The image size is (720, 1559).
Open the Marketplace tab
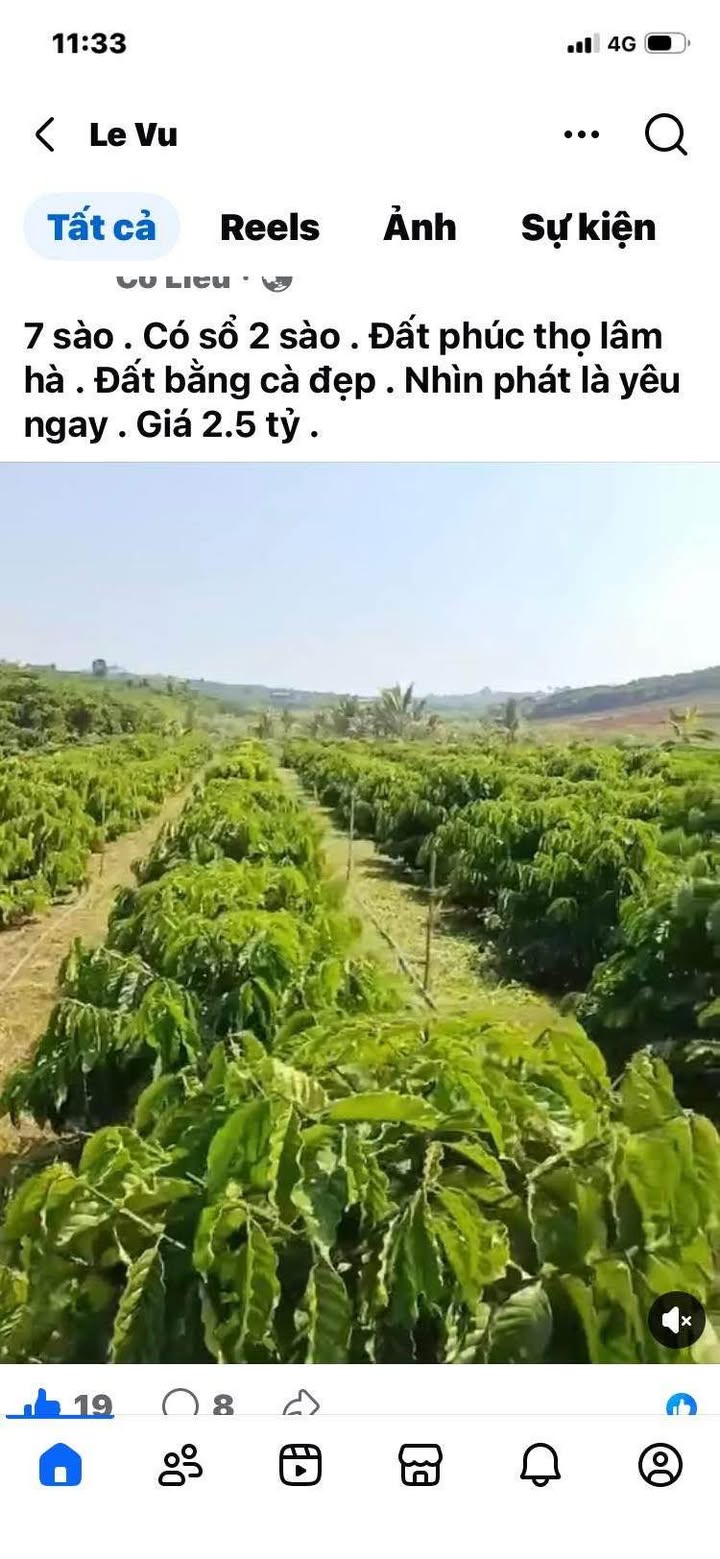click(x=420, y=1465)
